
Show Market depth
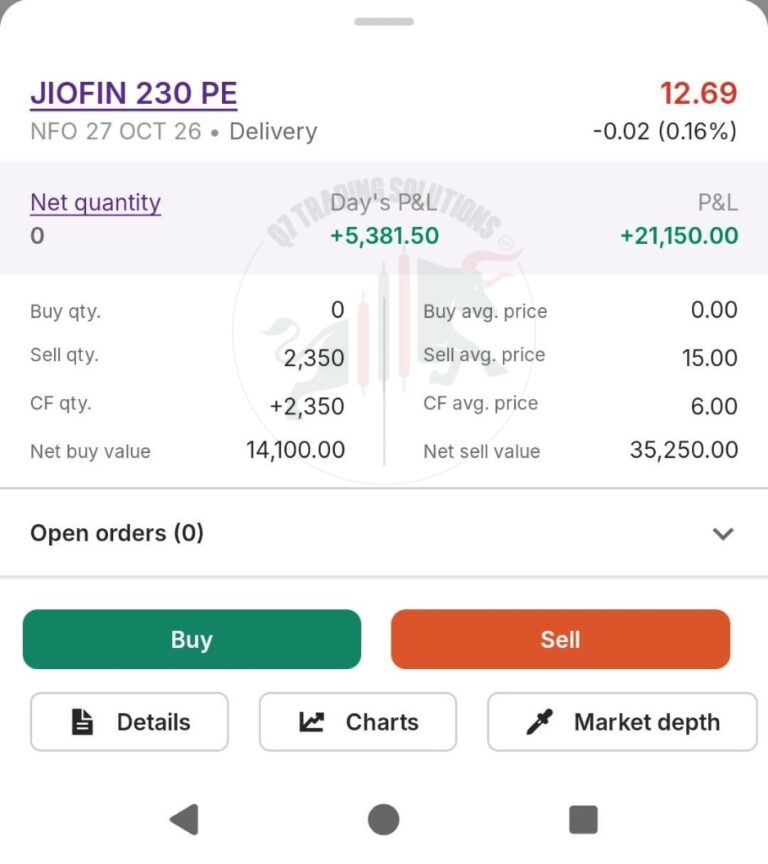[x=623, y=722]
